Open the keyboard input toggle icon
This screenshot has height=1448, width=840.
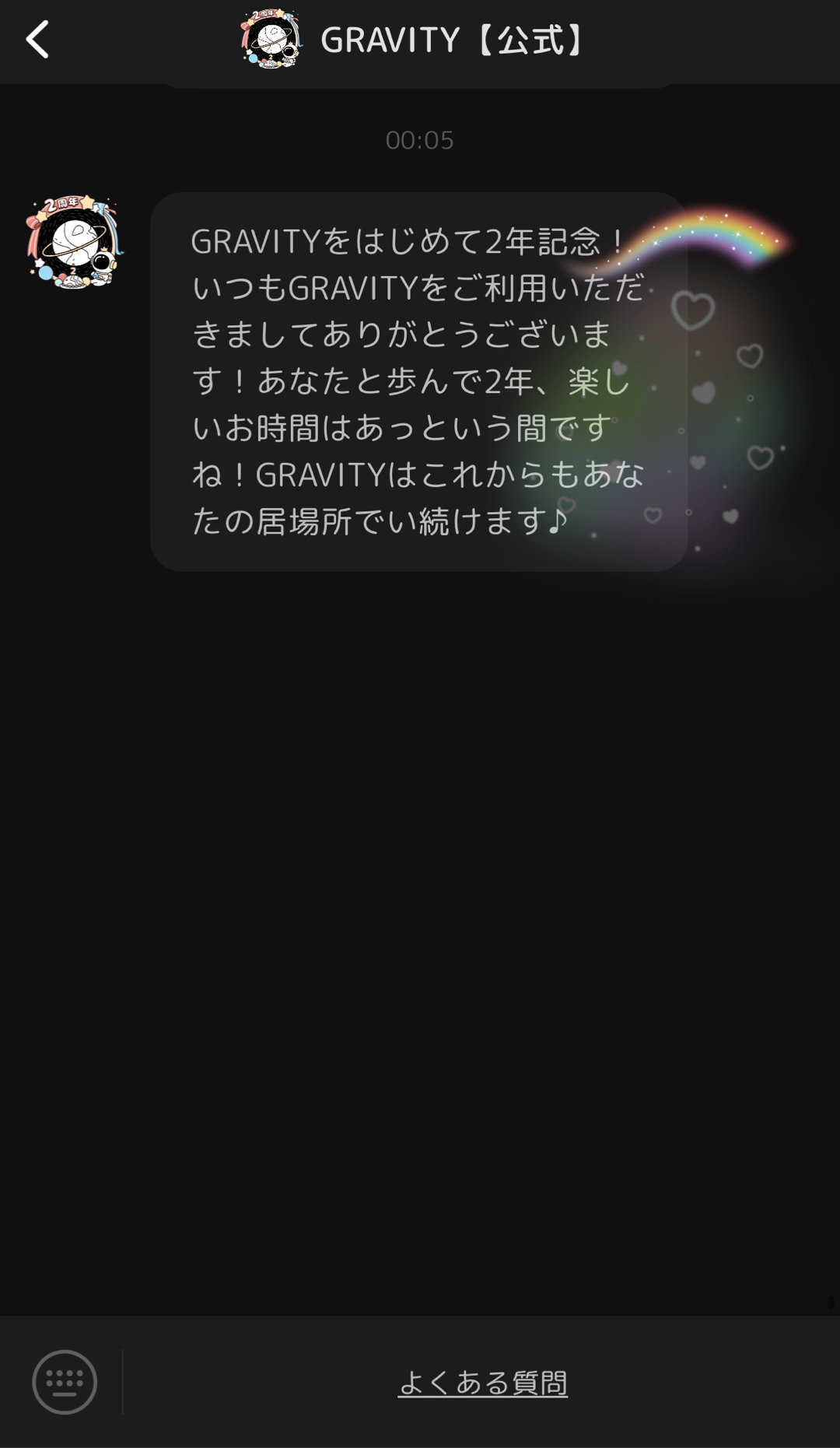pyautogui.click(x=65, y=1382)
